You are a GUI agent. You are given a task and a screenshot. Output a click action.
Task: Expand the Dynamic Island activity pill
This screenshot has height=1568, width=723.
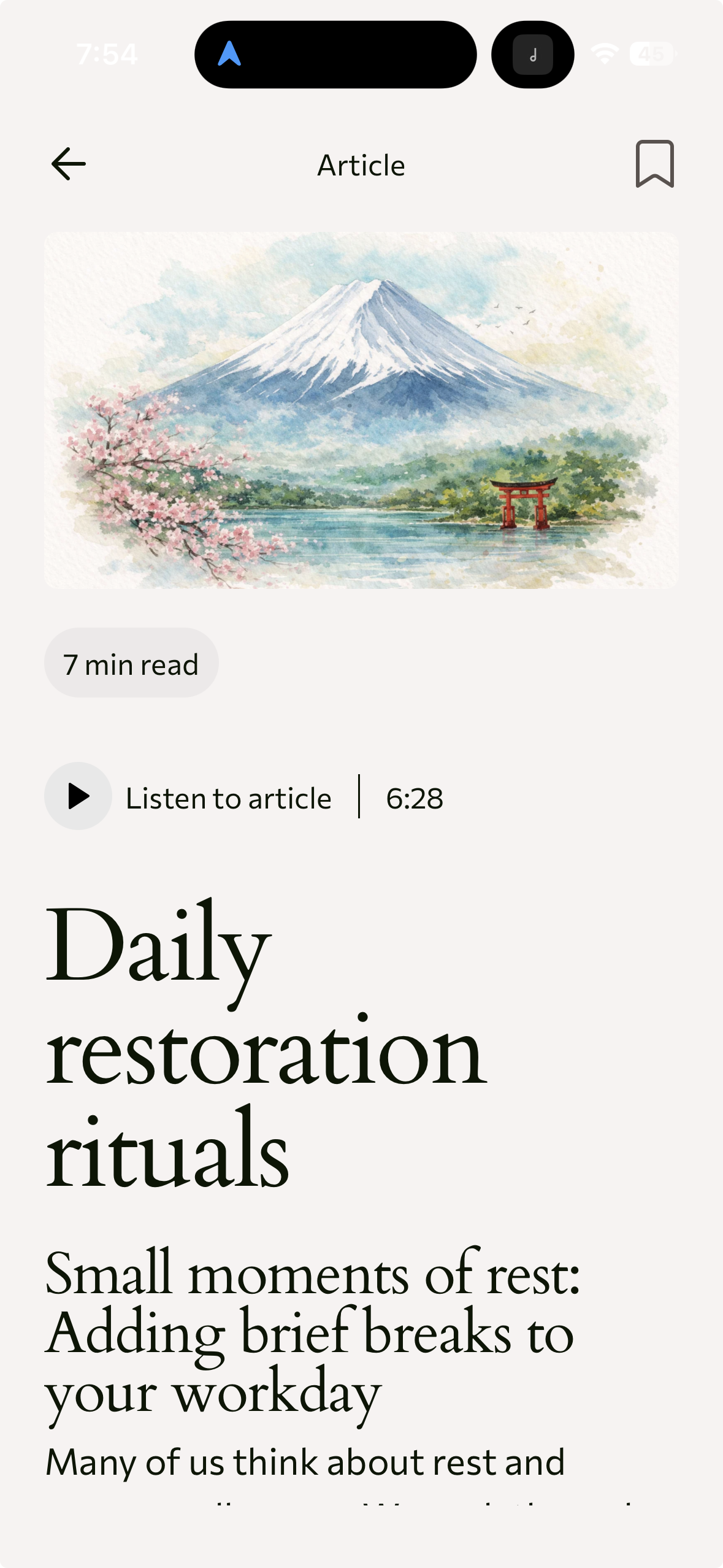pos(335,55)
